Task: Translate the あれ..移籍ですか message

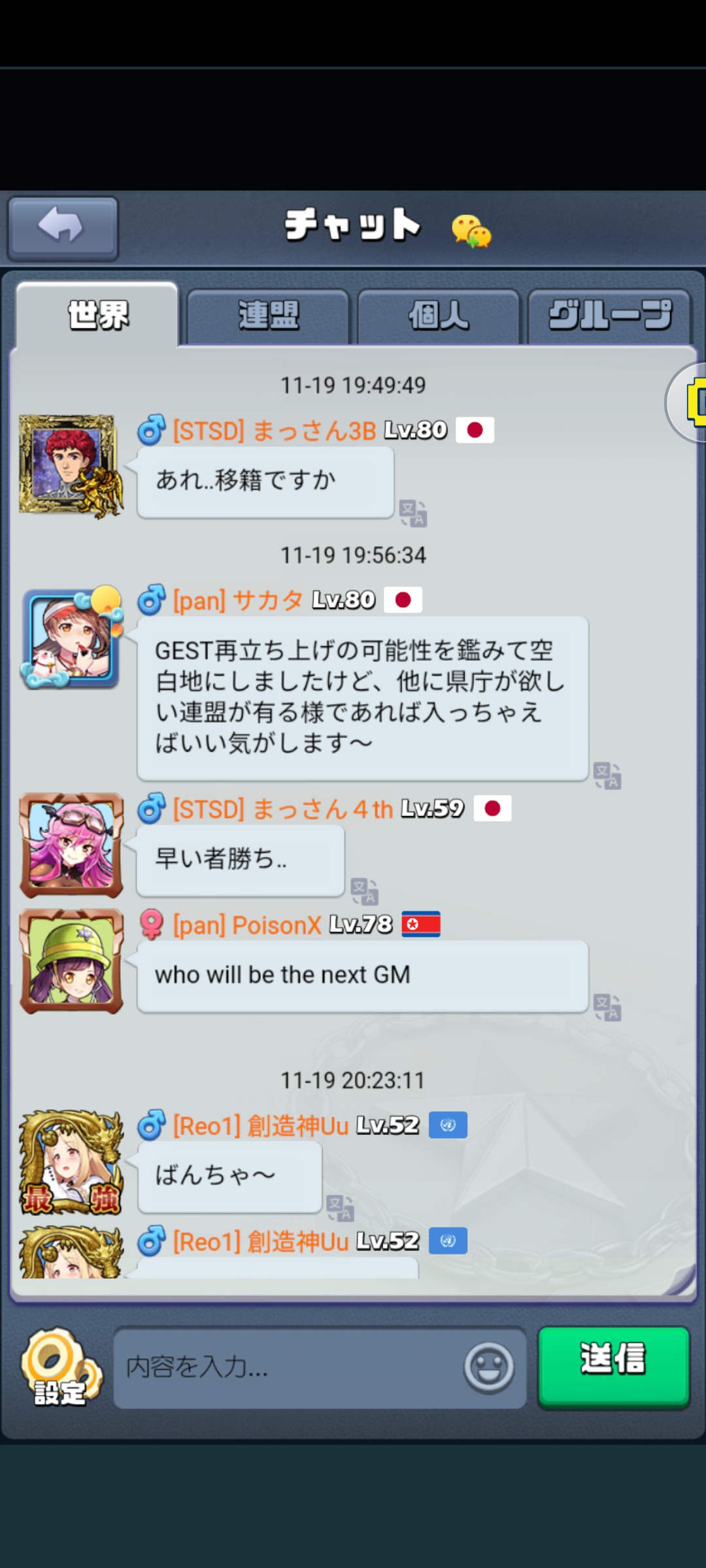Action: point(413,514)
